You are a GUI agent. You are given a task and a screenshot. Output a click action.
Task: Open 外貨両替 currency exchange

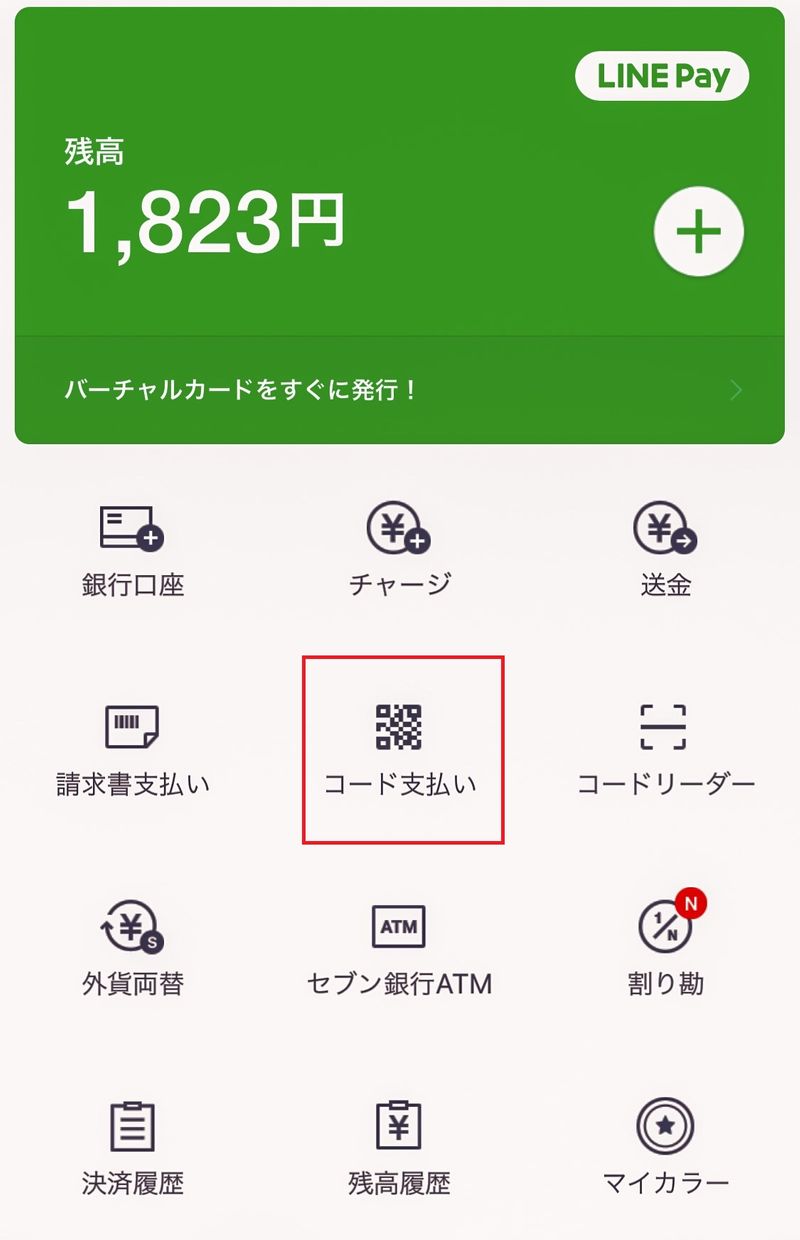point(133,948)
